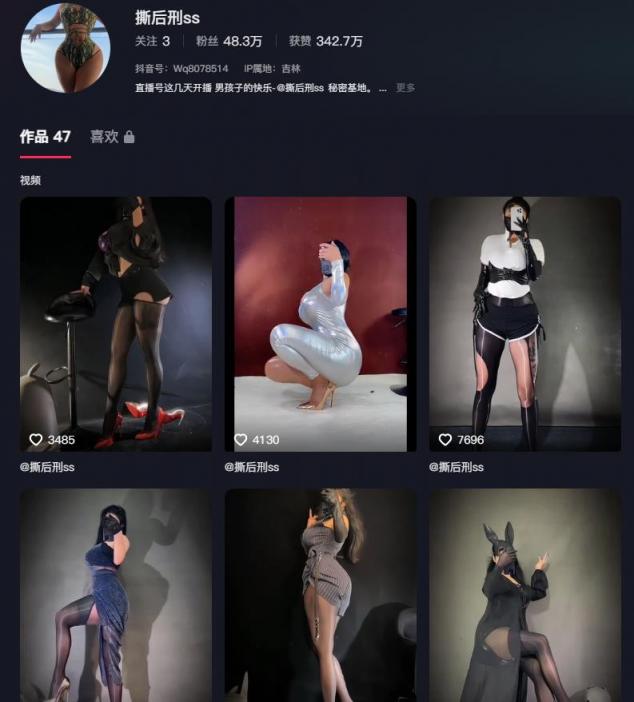Open the video with 3485 likes

tap(116, 323)
